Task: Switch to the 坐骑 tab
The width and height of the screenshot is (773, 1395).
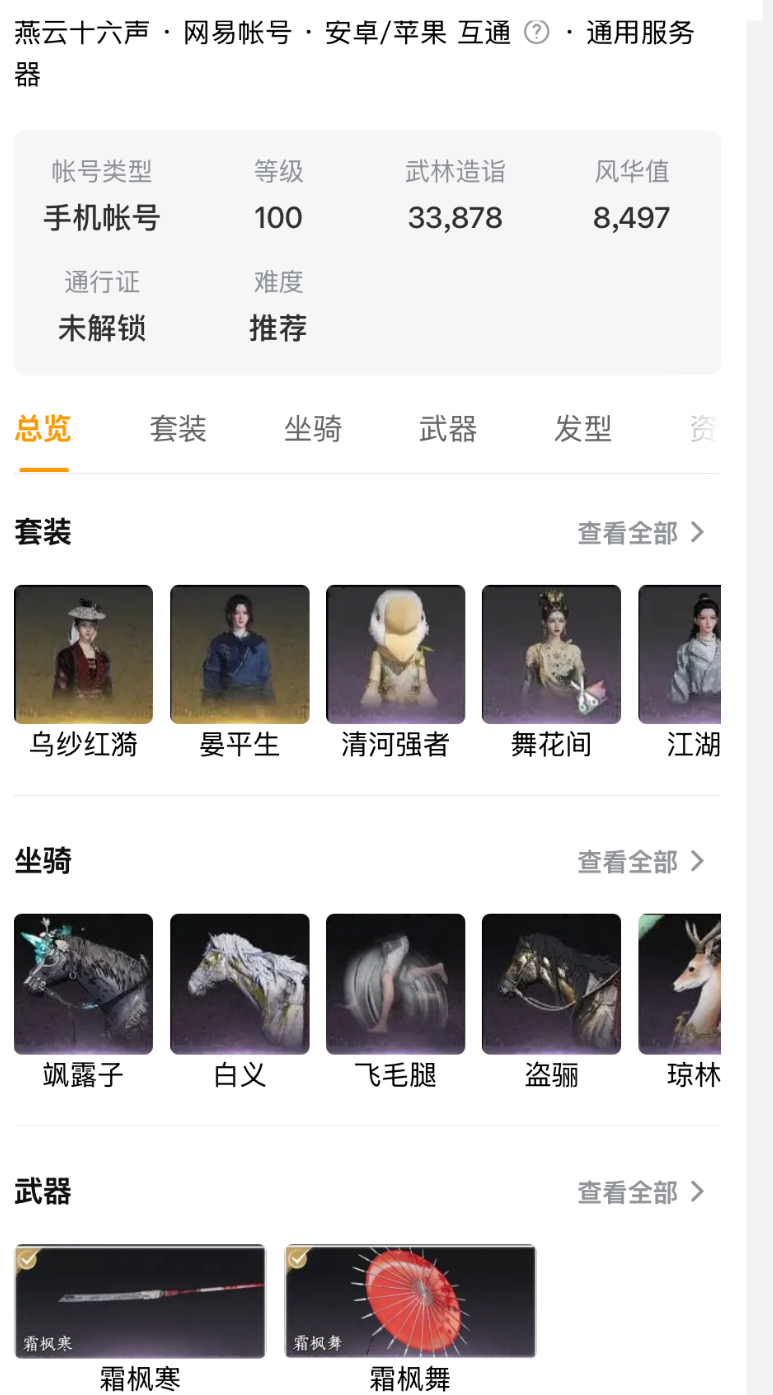Action: pos(313,430)
